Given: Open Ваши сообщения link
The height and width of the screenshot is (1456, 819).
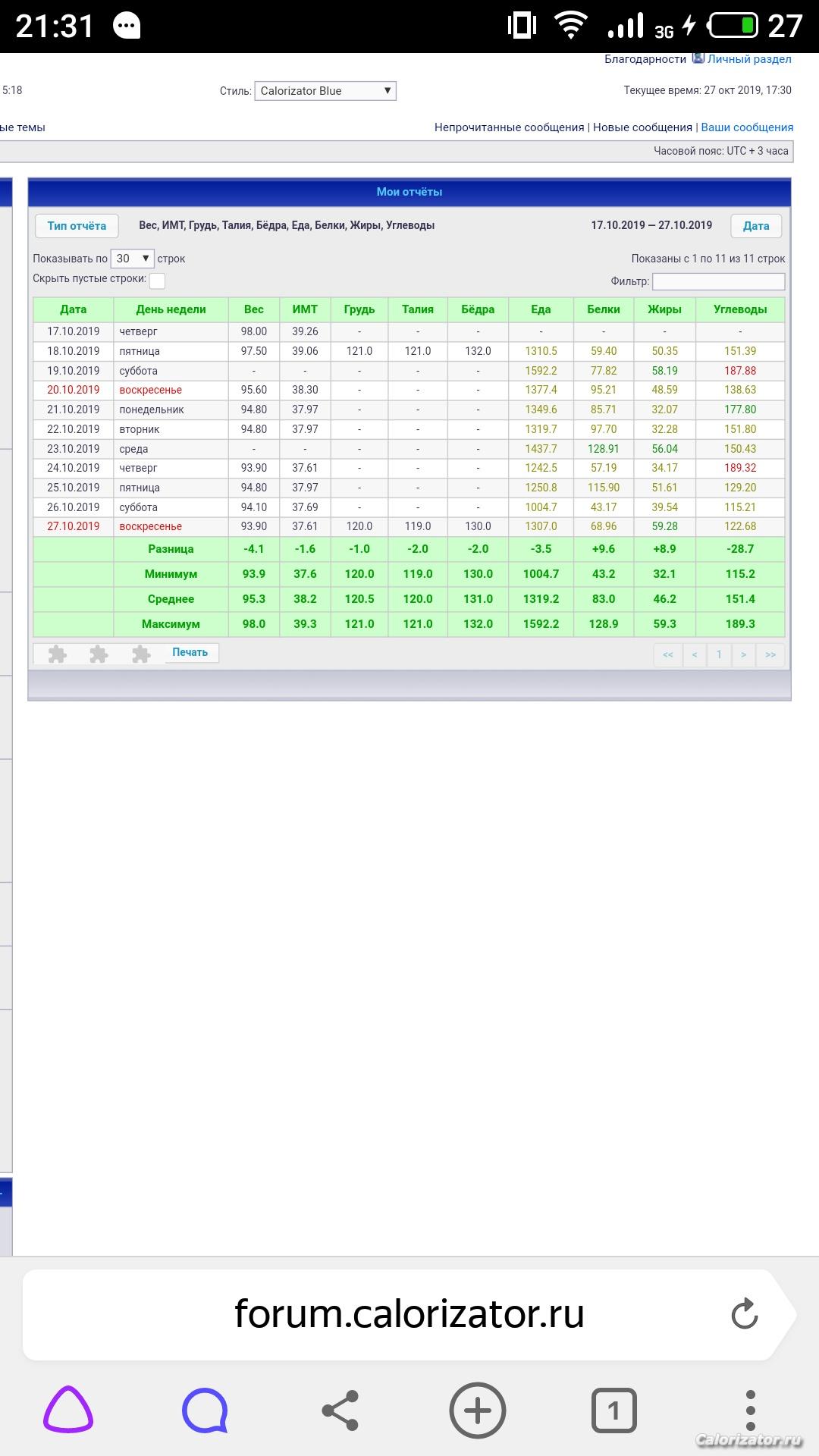Looking at the screenshot, I should pos(747,127).
